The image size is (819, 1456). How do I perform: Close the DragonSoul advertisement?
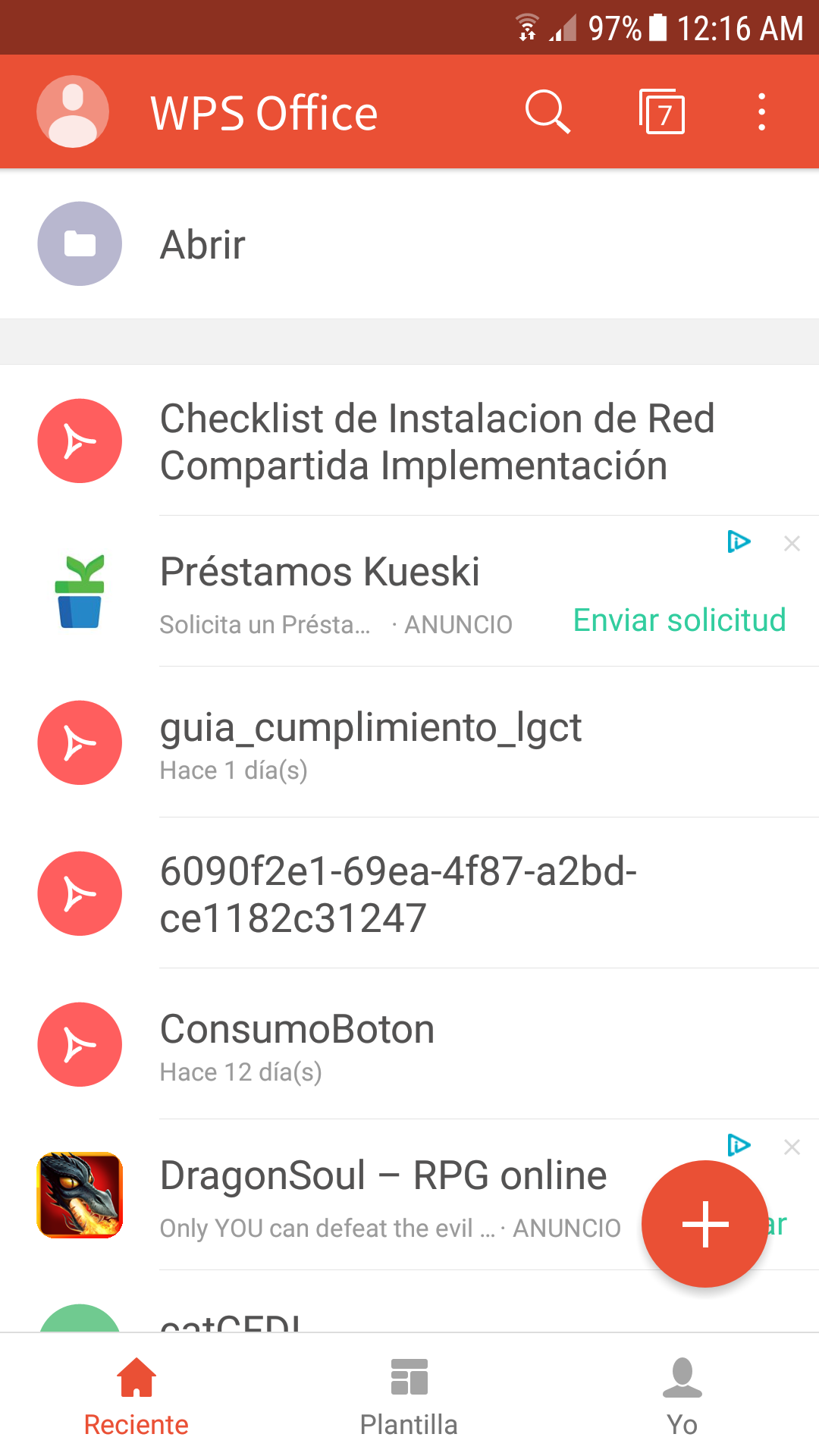pos(792,1147)
